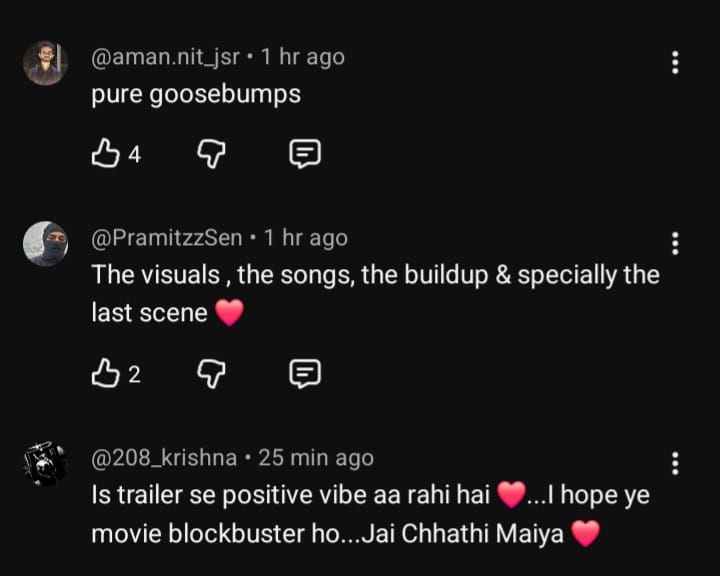Reply to @aman.nit_jsr's comment
720x576 pixels.
[305, 153]
